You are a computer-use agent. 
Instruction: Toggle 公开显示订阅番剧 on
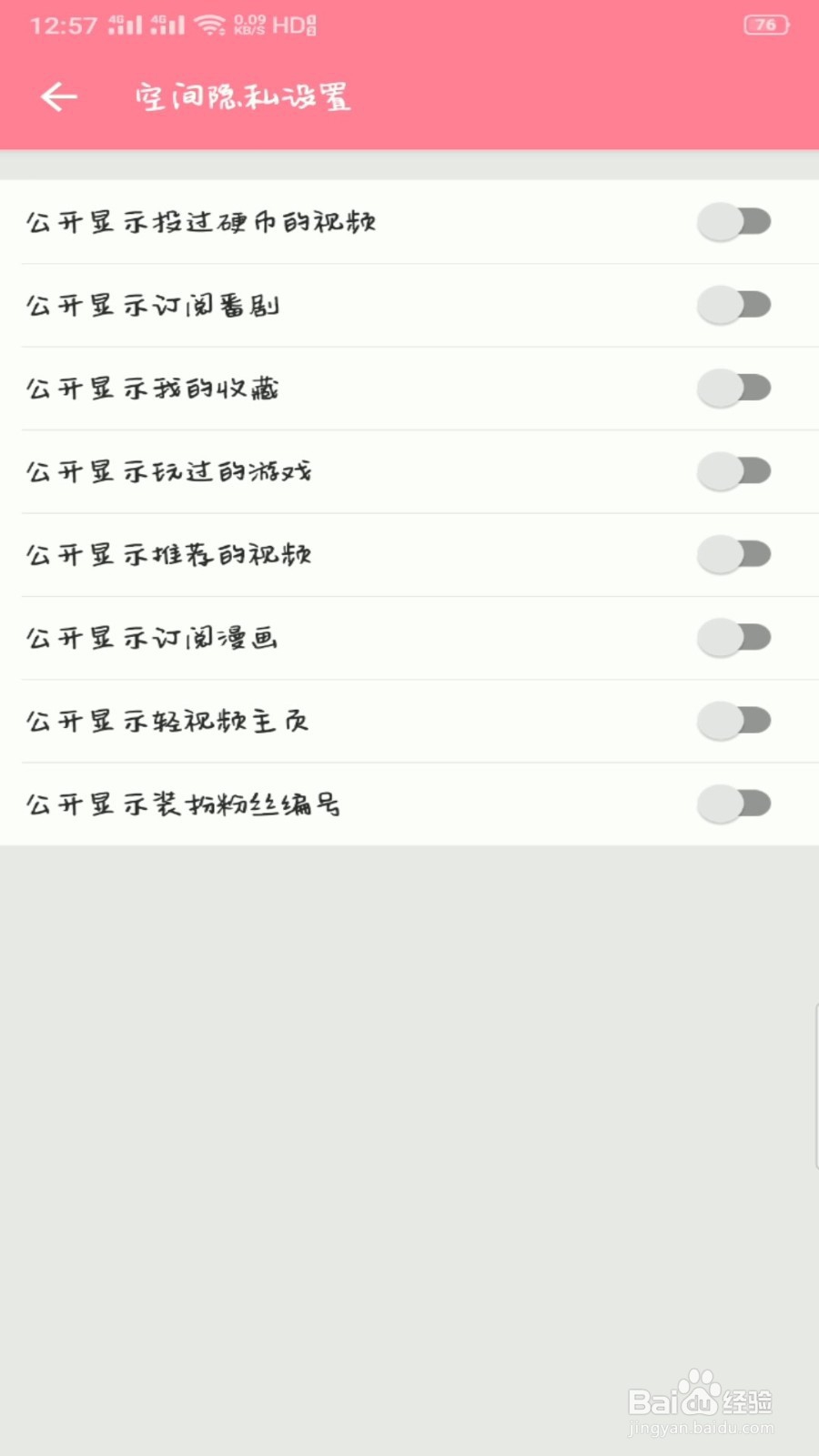coord(734,305)
